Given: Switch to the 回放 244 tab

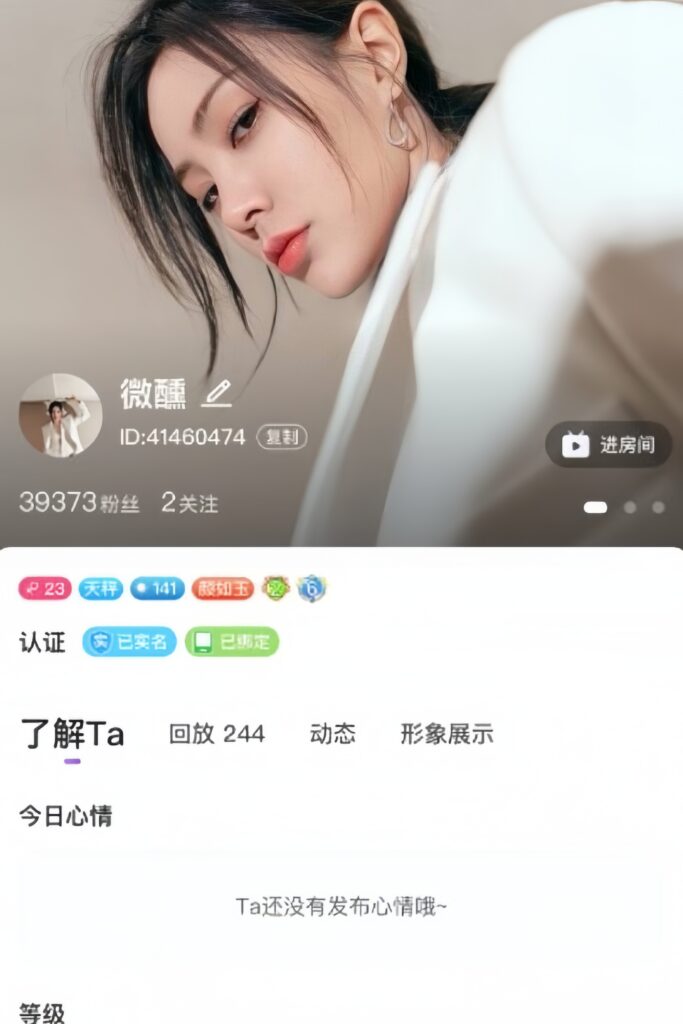Looking at the screenshot, I should (x=216, y=734).
